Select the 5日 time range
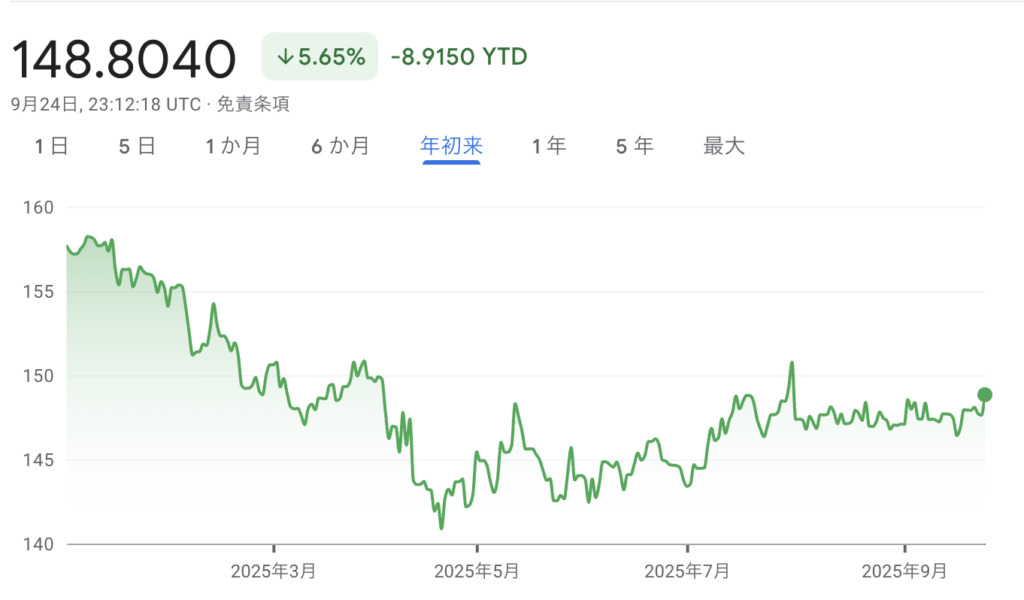Image resolution: width=1024 pixels, height=600 pixels. (x=137, y=146)
